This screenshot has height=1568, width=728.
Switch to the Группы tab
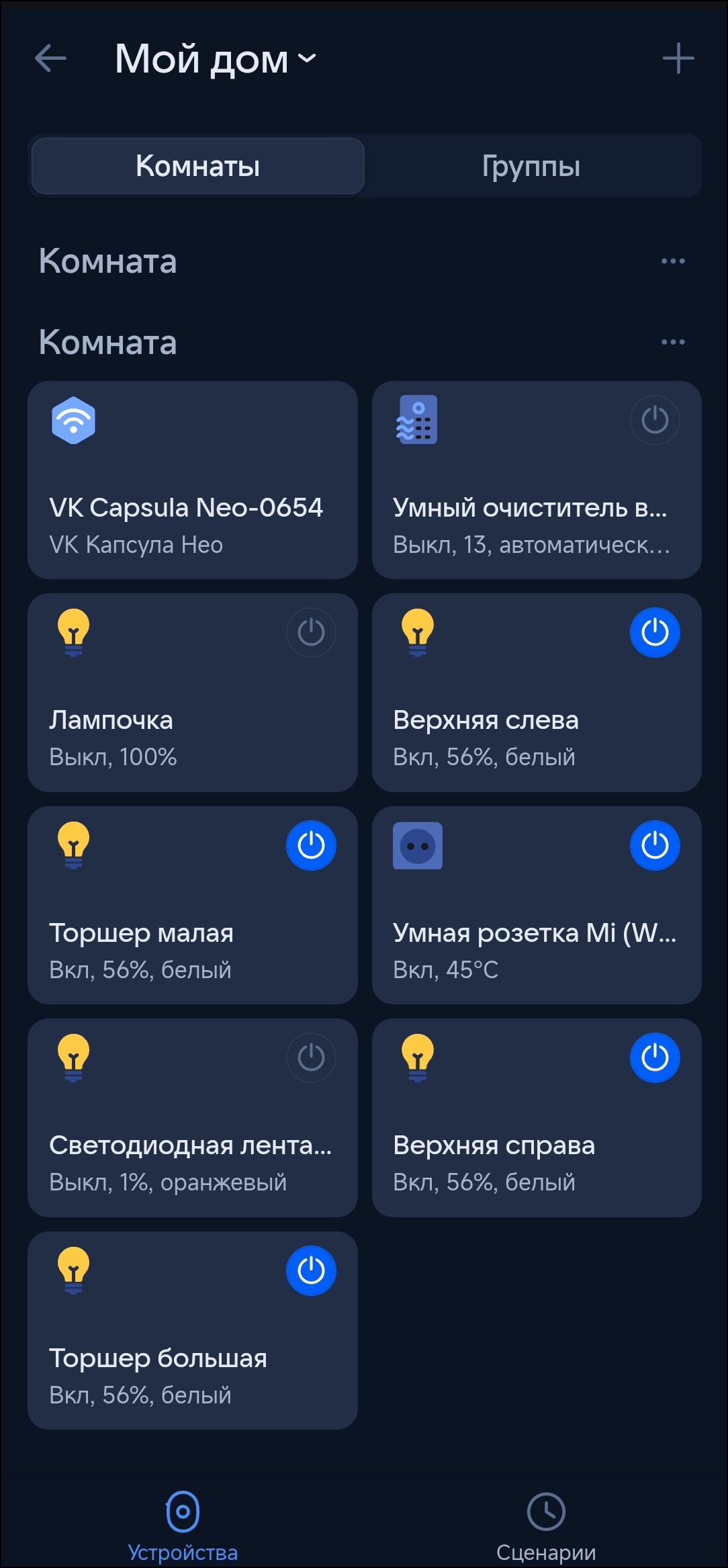coord(531,166)
